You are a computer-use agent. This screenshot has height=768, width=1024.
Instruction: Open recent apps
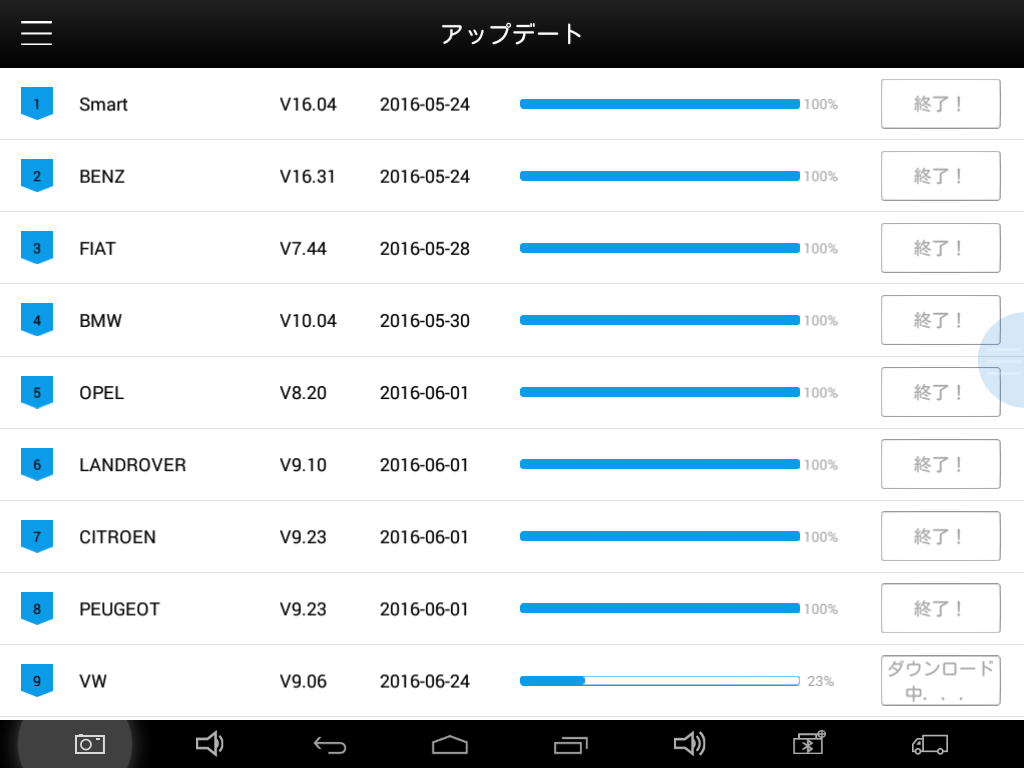click(x=571, y=744)
